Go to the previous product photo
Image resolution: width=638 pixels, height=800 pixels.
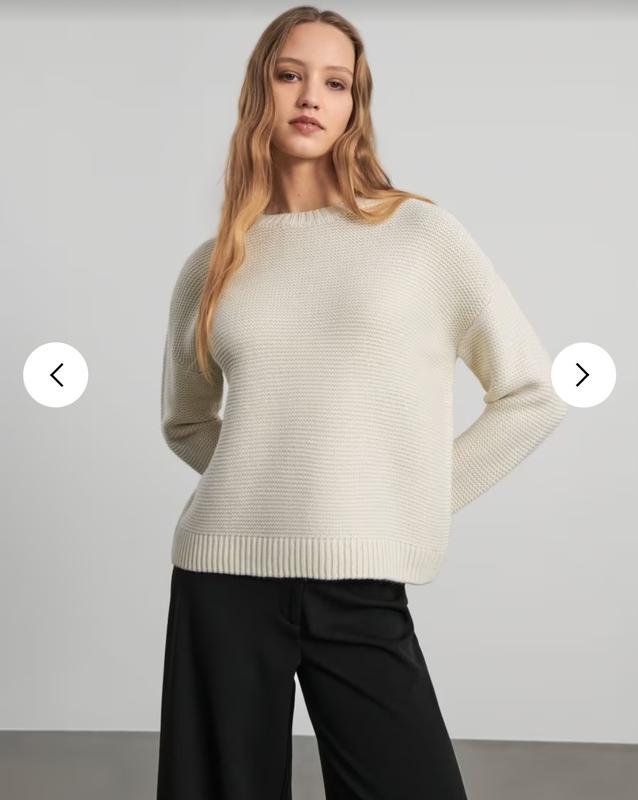pos(56,375)
